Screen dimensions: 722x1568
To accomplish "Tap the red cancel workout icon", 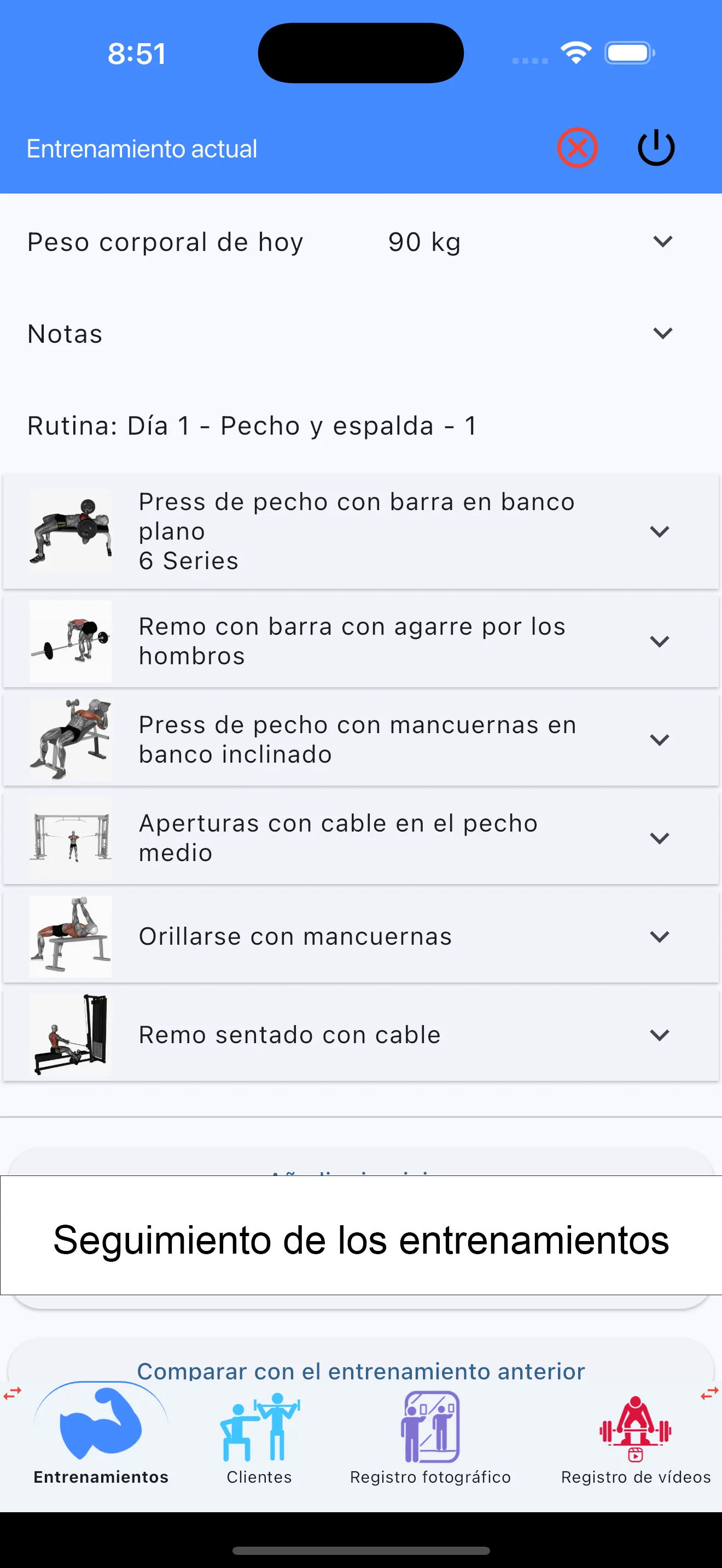I will coord(577,147).
